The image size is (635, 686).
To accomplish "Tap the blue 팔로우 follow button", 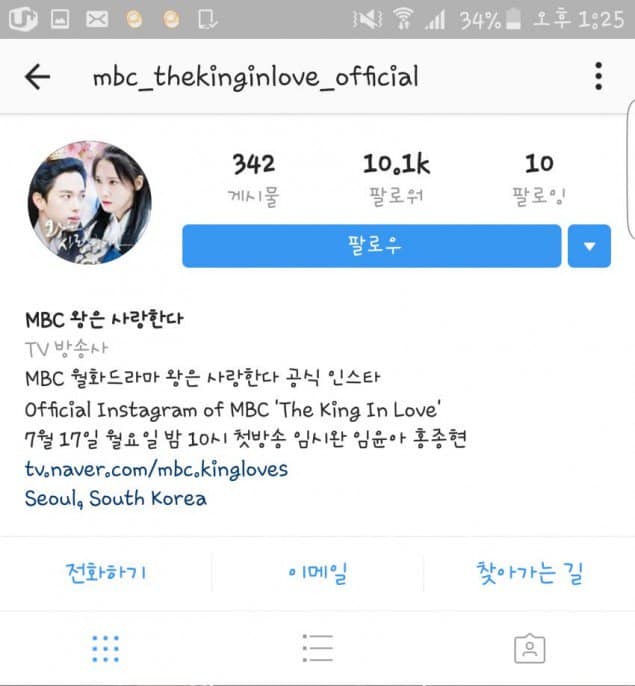I will coord(371,246).
